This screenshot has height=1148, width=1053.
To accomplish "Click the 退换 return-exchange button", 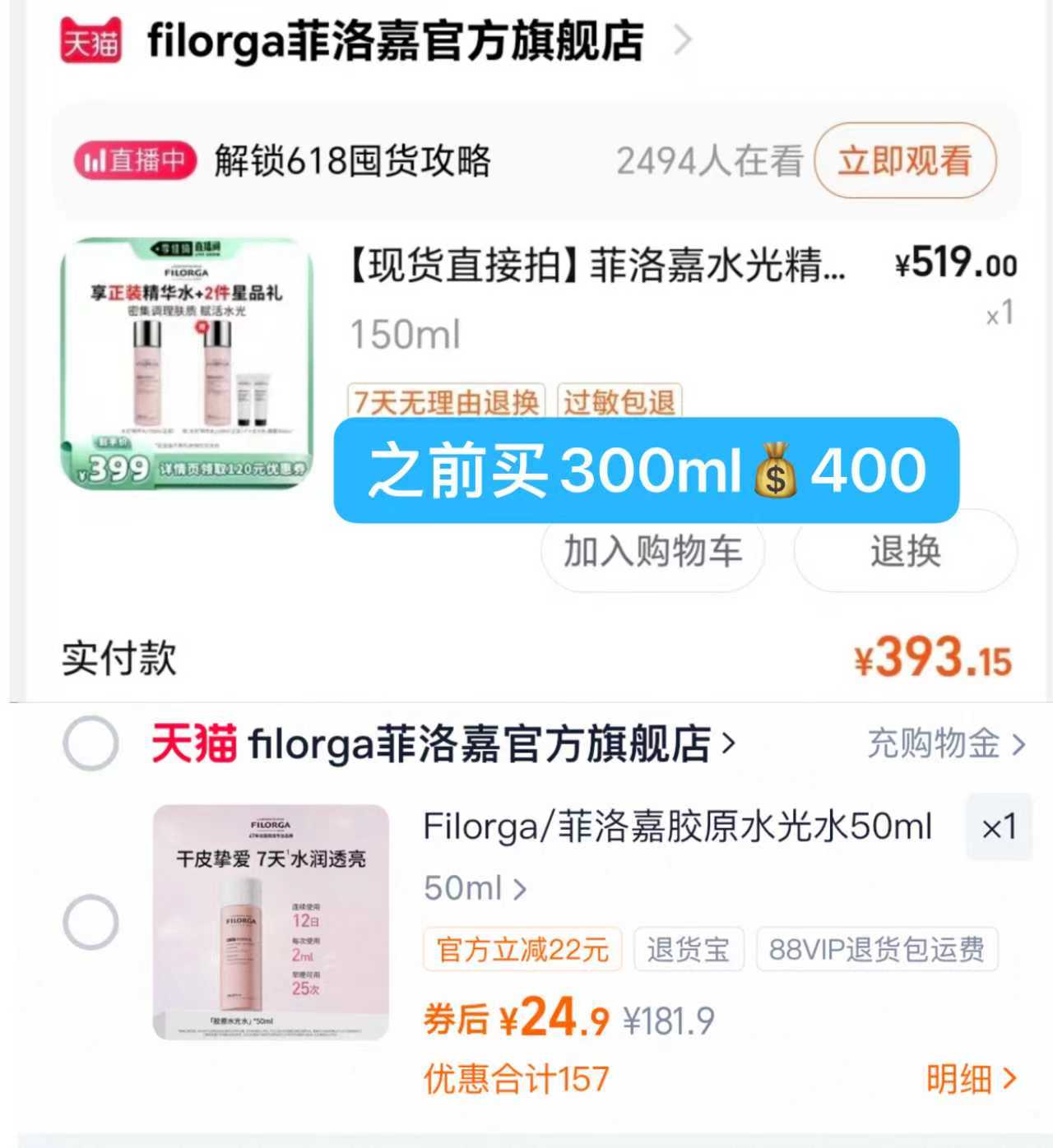I will [904, 552].
